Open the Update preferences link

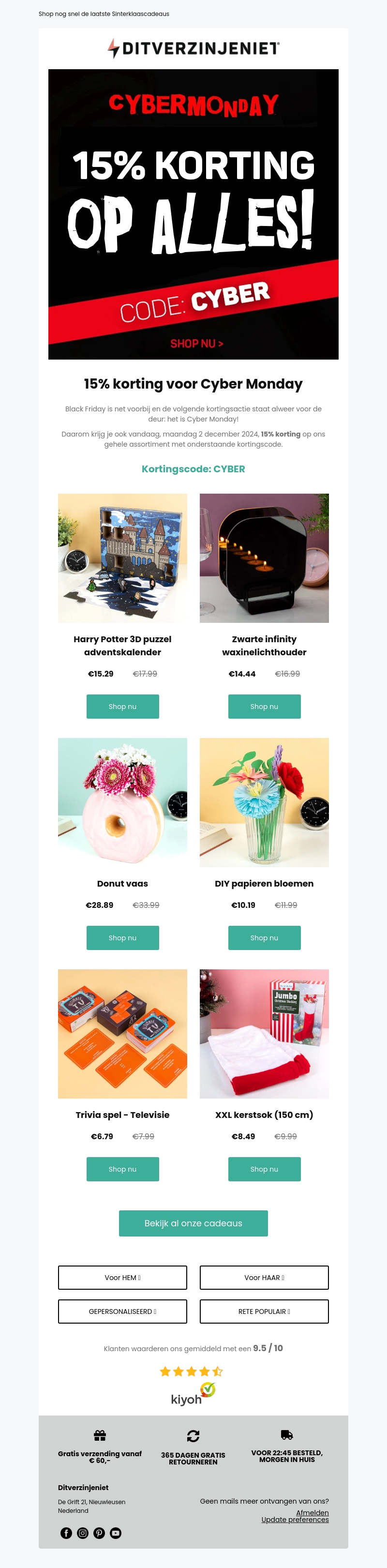point(295,1520)
